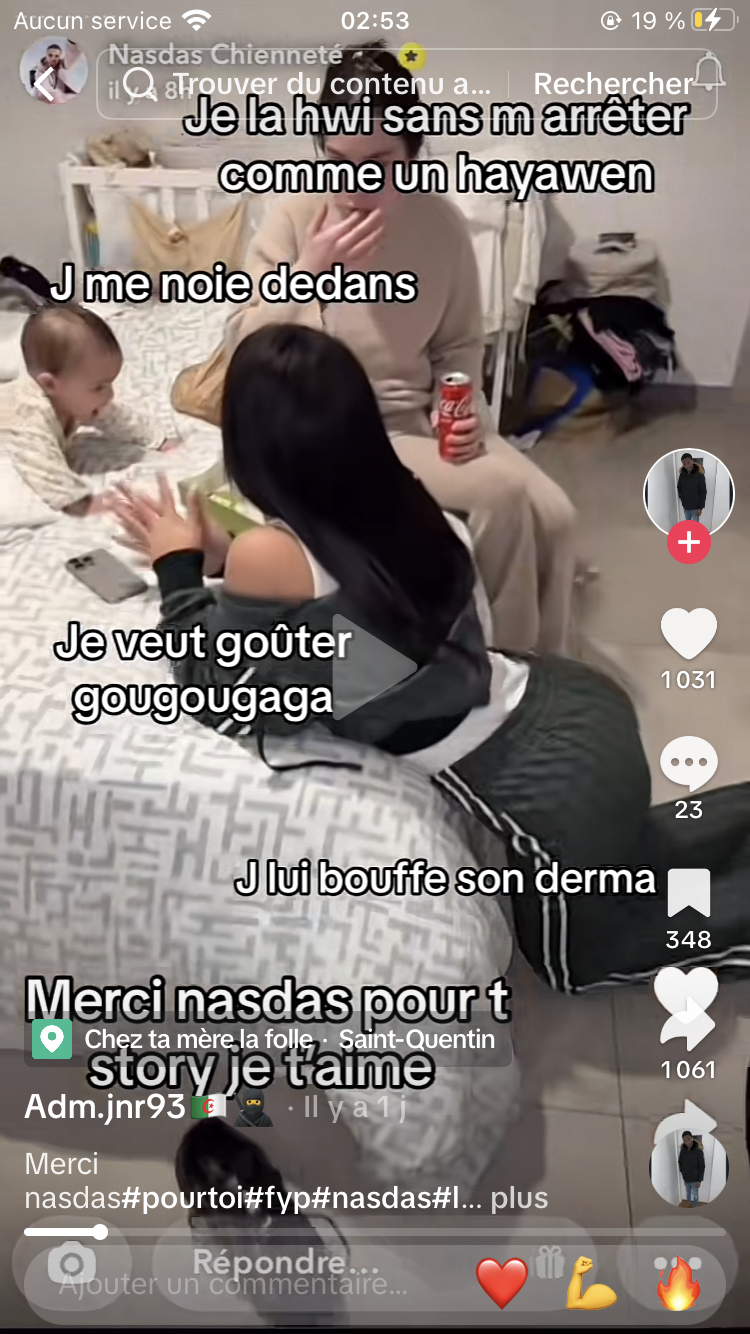
Task: Follow the creator with the red plus
Action: 689,543
